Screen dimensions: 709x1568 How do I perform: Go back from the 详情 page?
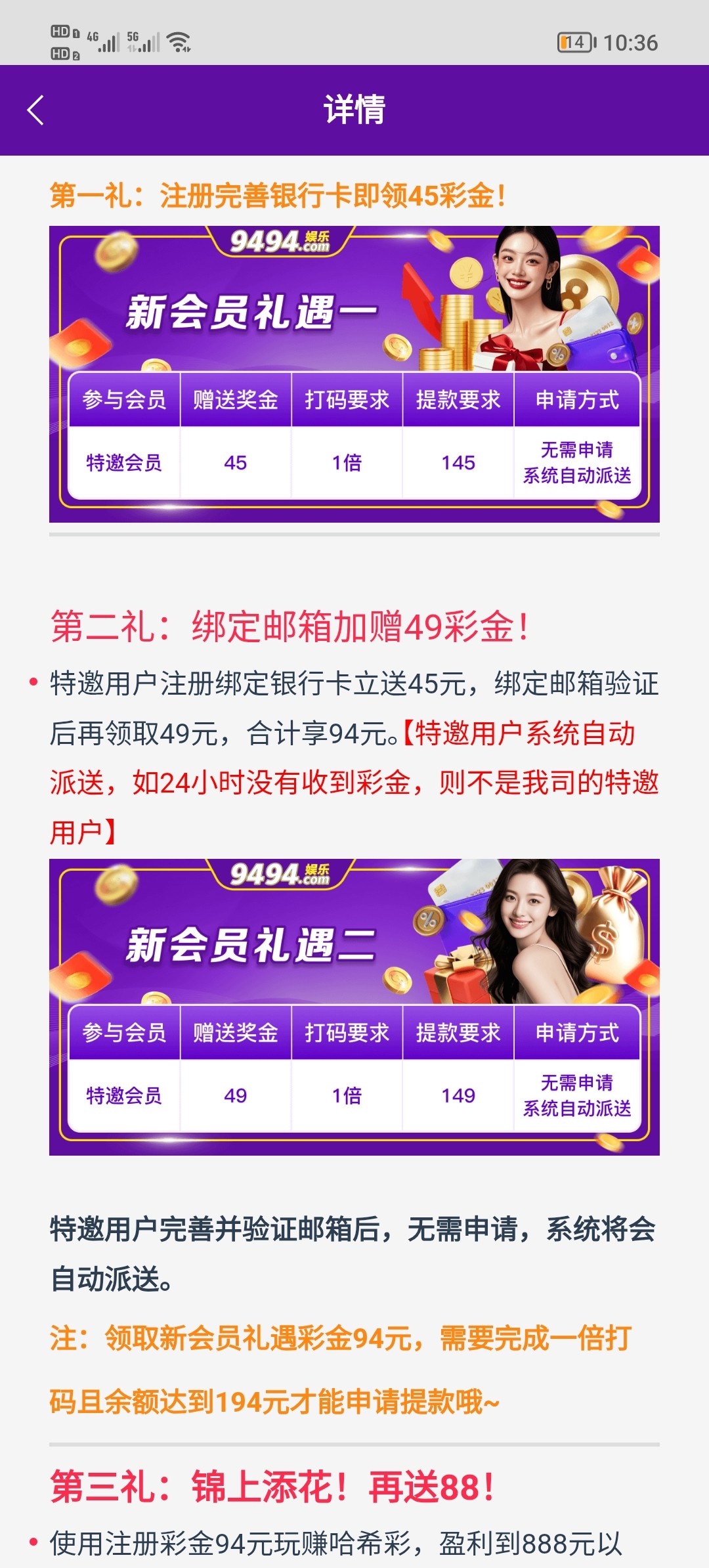tap(36, 110)
